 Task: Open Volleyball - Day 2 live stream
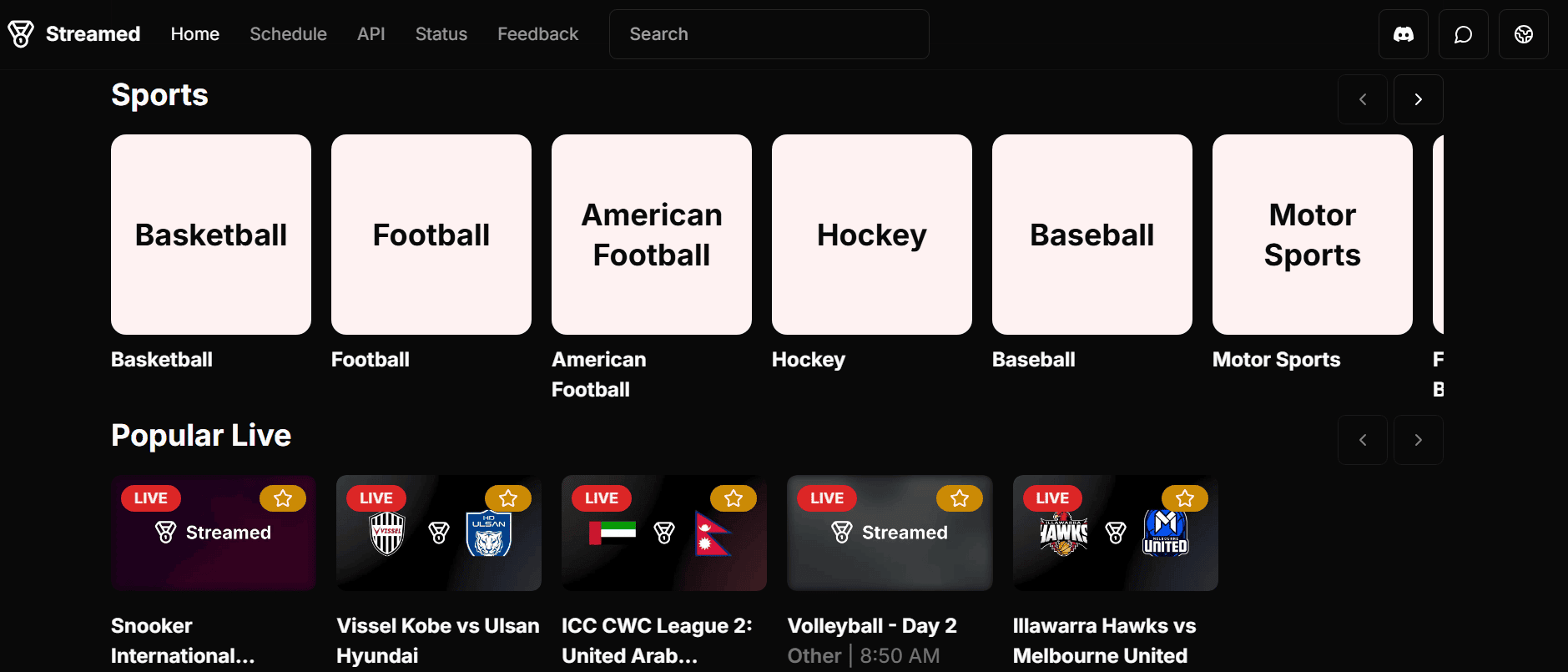[890, 534]
